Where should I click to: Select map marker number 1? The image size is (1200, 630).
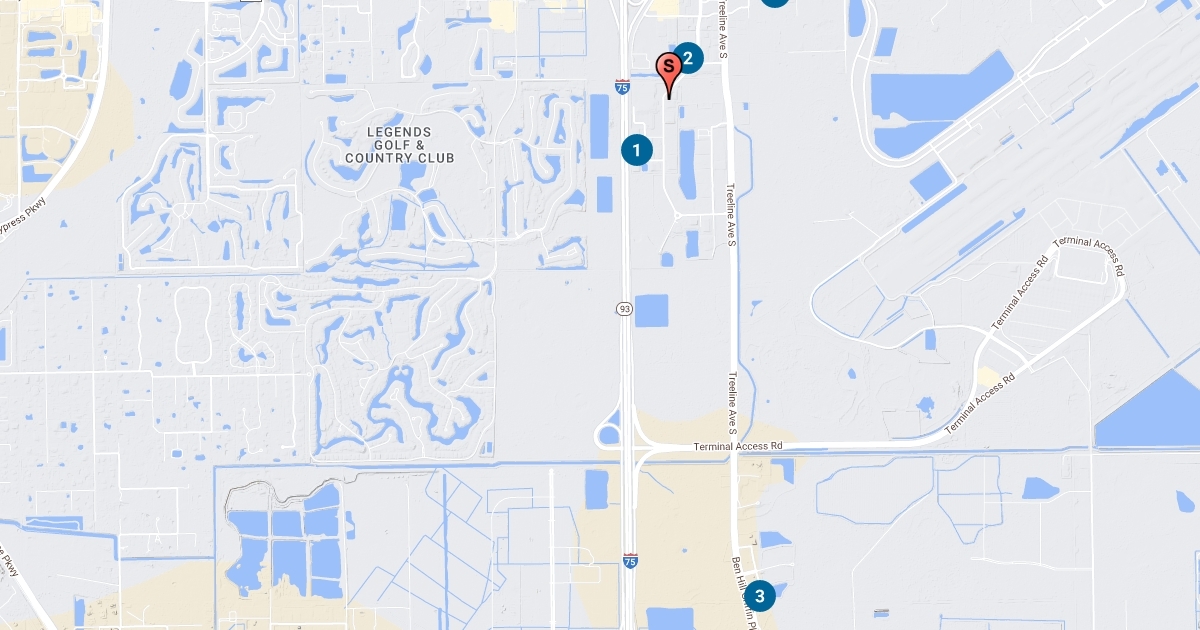[x=637, y=150]
